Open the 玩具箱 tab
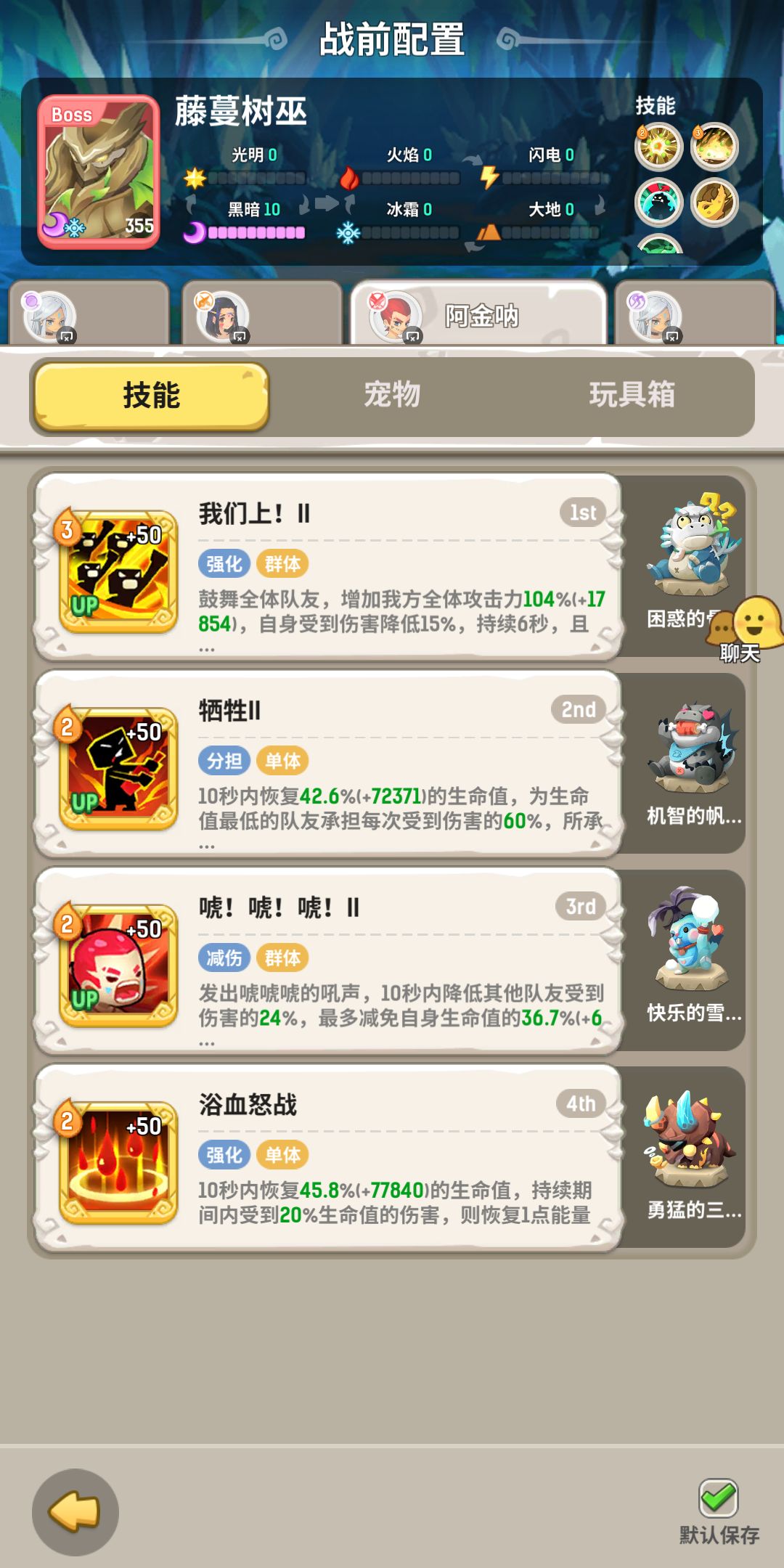Viewport: 784px width, 1568px height. (x=632, y=396)
